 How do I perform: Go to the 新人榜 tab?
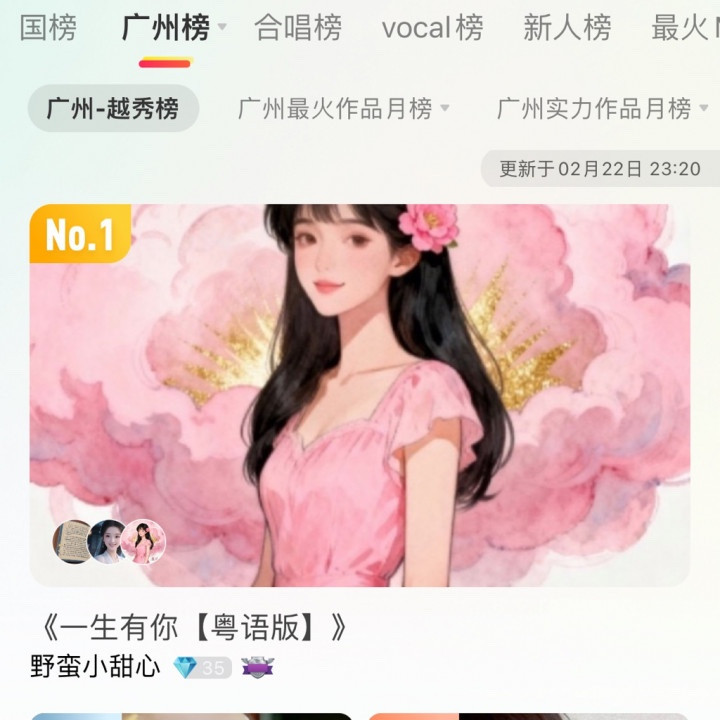[567, 28]
